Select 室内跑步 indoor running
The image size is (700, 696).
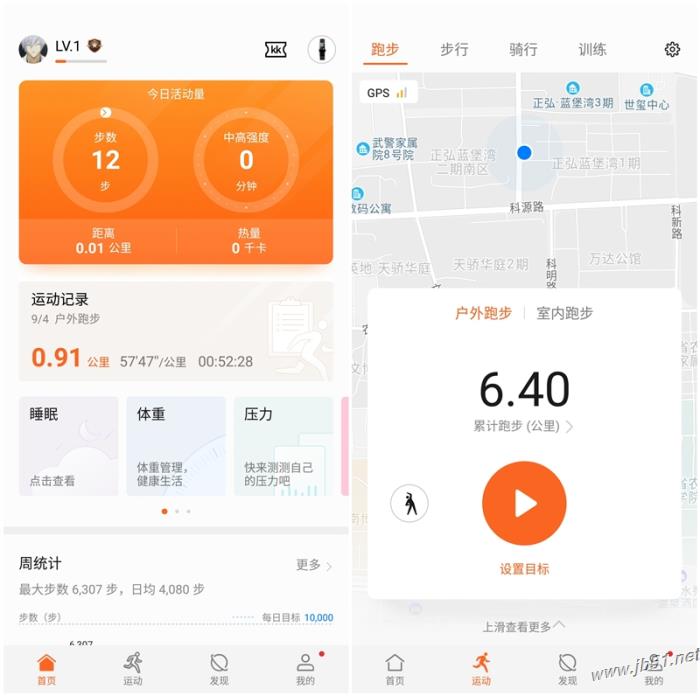(564, 313)
